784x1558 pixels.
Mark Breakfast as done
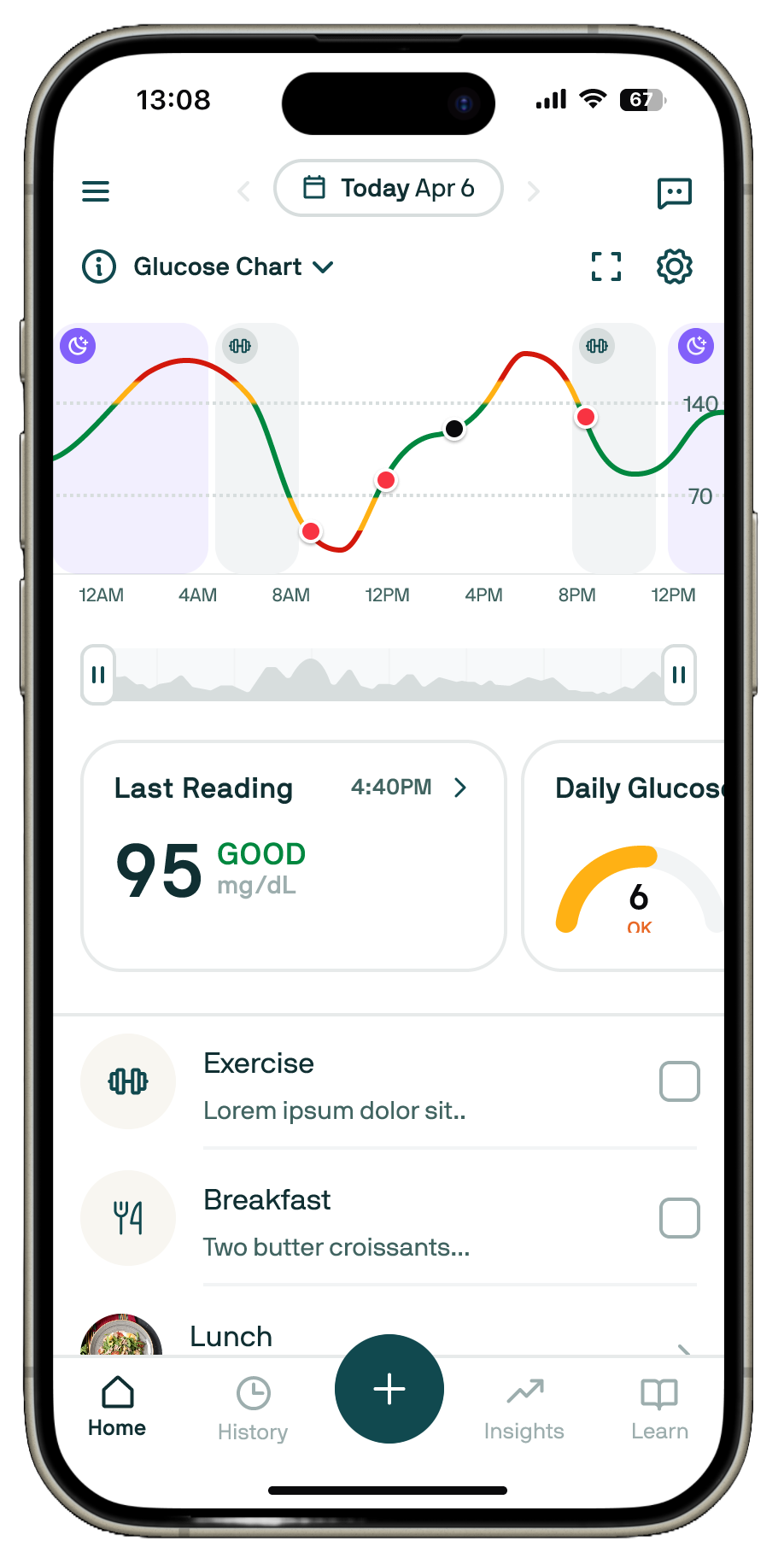pyautogui.click(x=679, y=1218)
